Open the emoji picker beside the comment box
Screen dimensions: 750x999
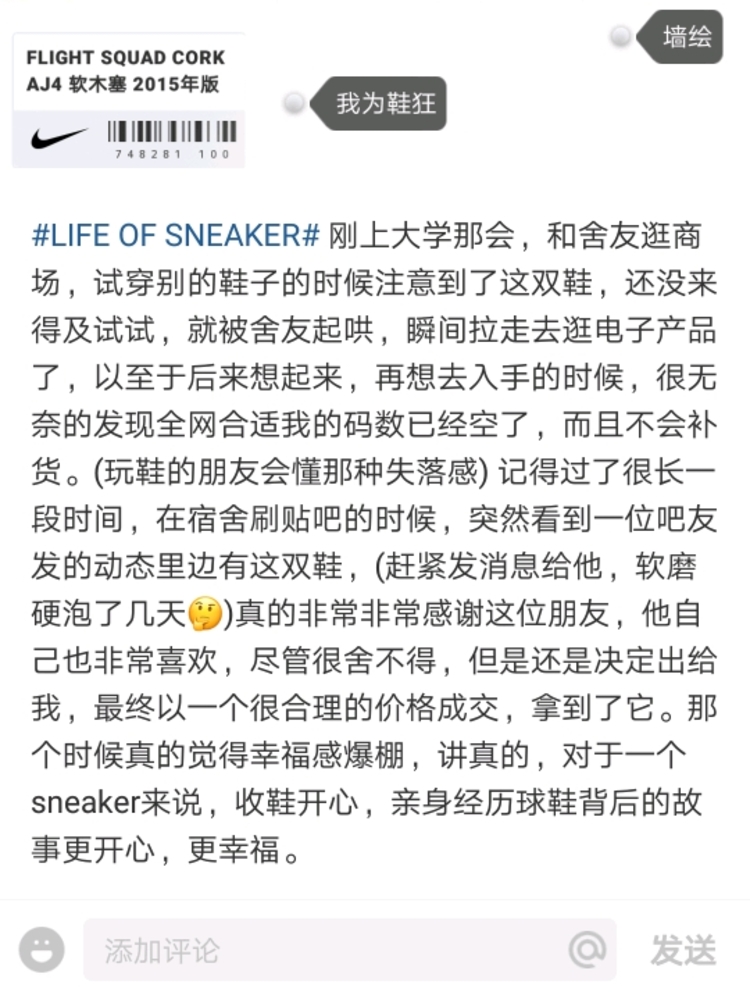click(42, 950)
